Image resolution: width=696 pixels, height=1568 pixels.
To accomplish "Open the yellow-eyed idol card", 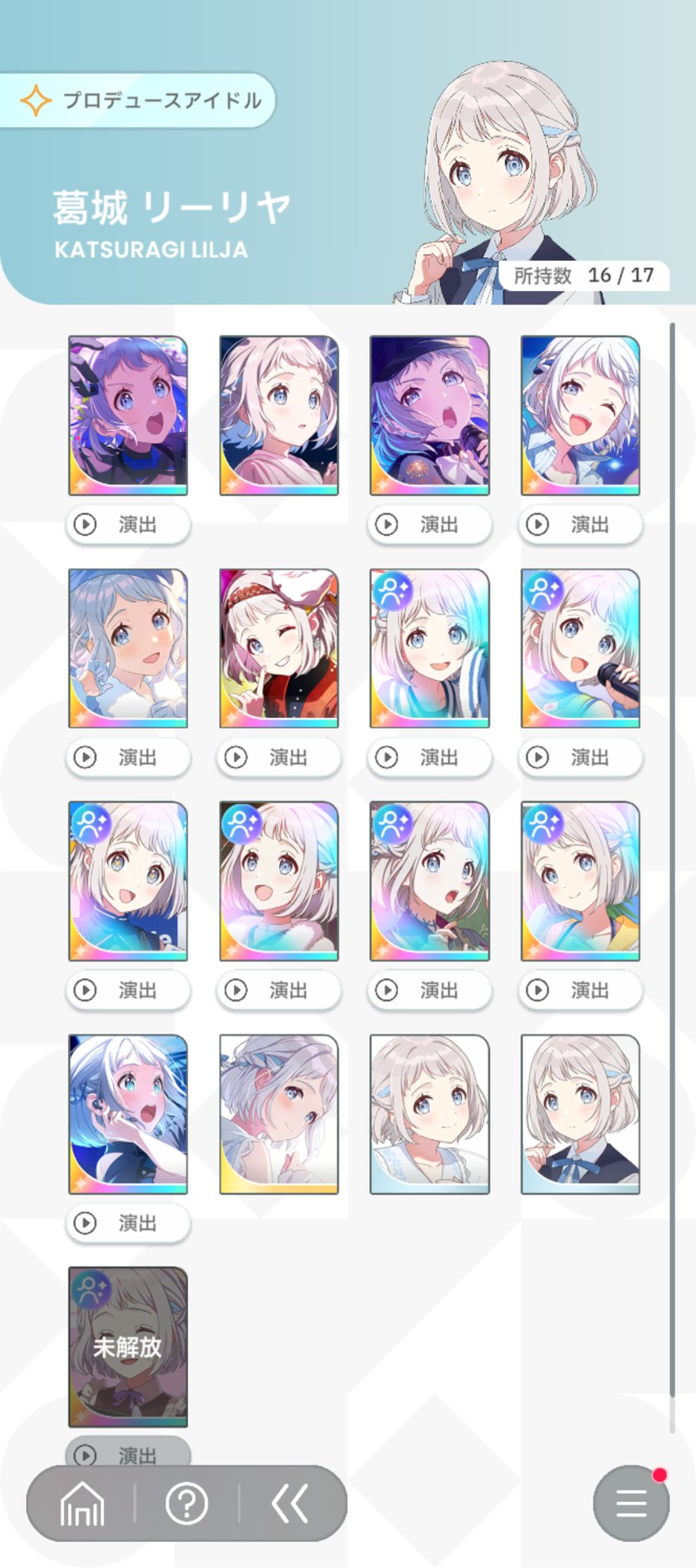I will click(x=128, y=880).
